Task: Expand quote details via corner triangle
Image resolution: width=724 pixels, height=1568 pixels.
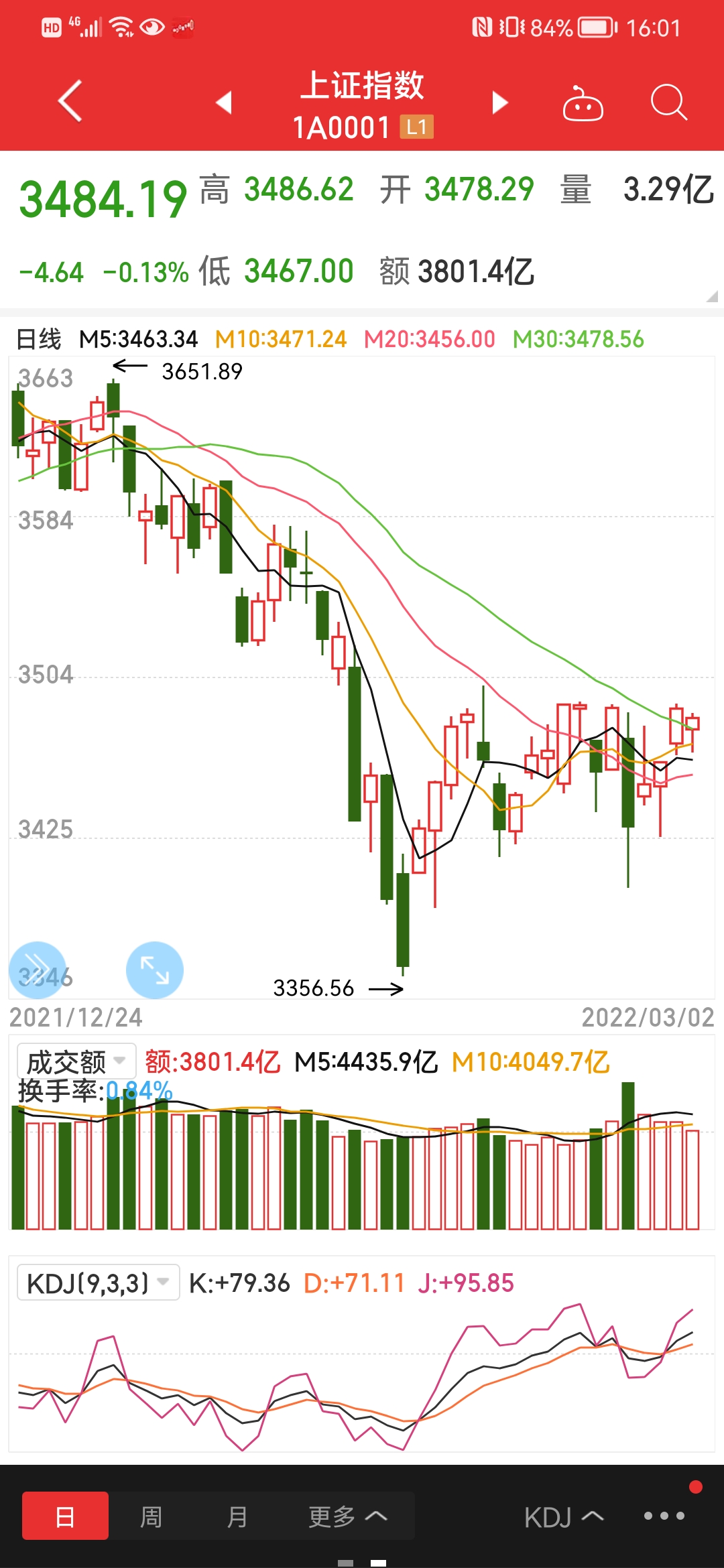Action: click(x=712, y=296)
